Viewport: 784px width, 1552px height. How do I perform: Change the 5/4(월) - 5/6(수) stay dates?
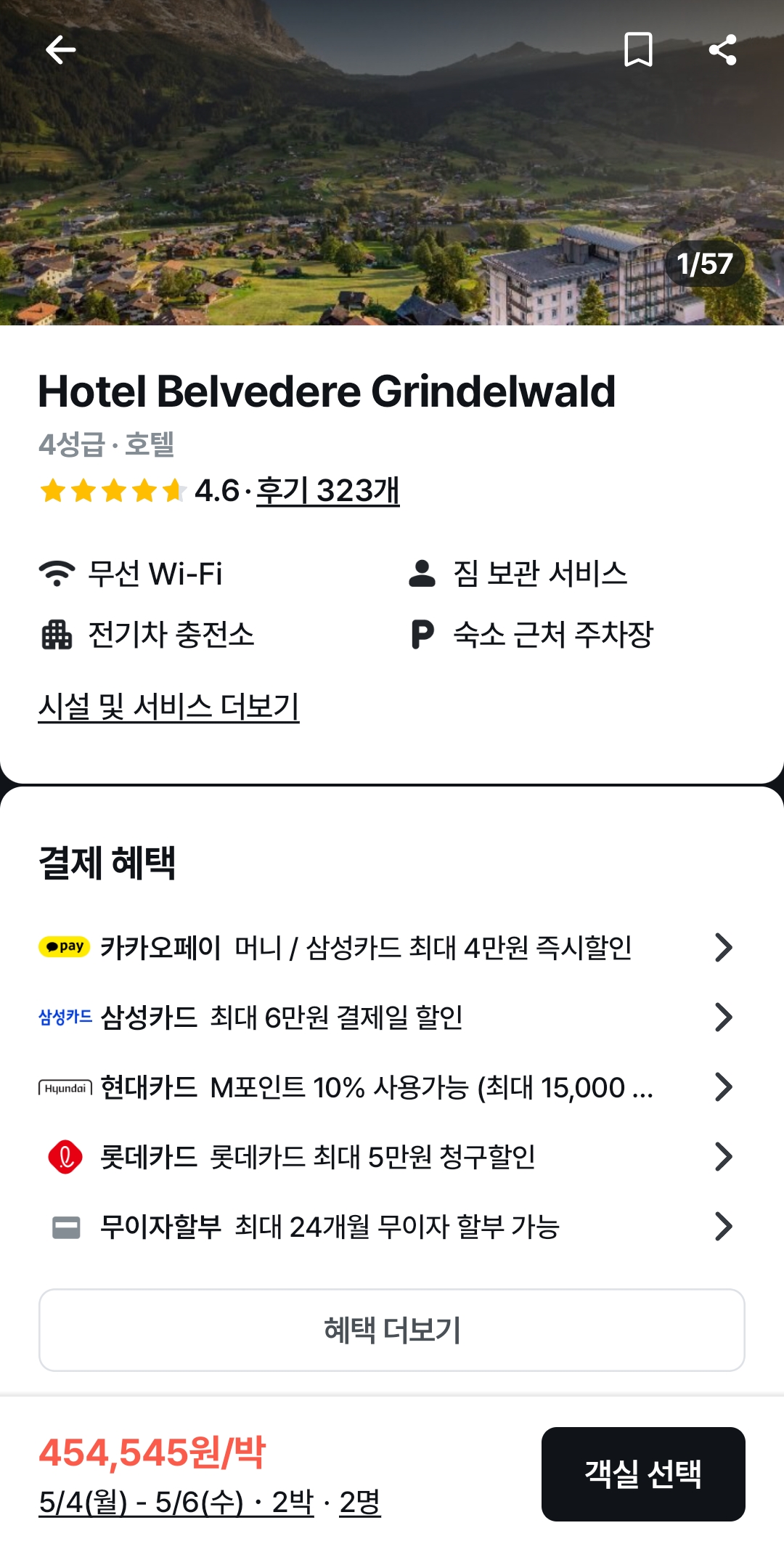click(x=176, y=1502)
